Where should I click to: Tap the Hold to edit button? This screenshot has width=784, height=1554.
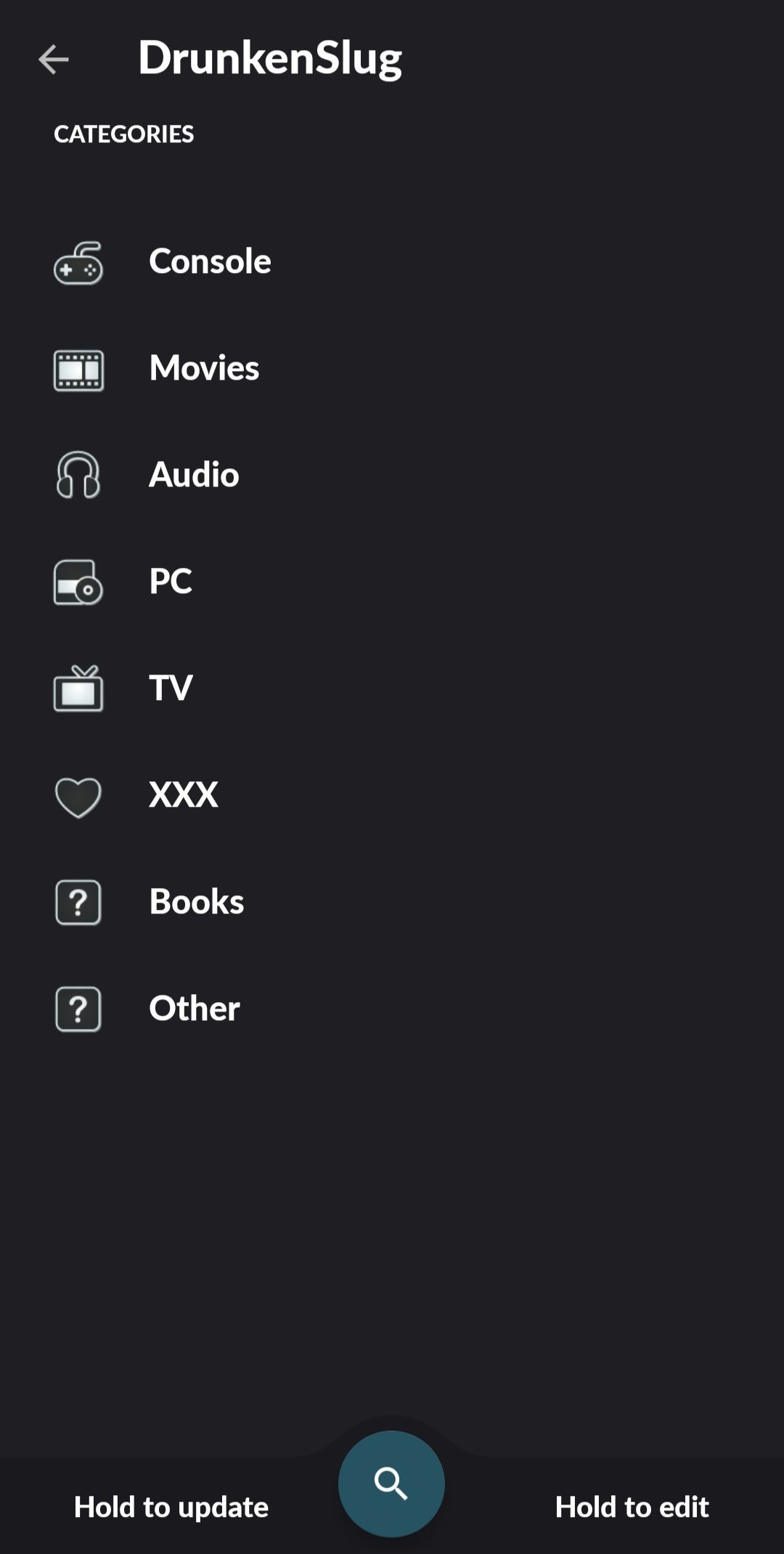click(632, 1507)
